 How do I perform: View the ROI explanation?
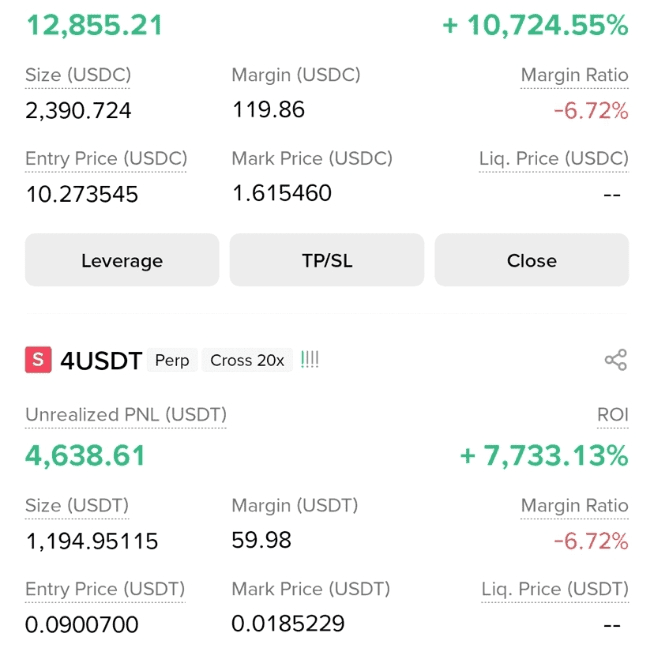(612, 414)
